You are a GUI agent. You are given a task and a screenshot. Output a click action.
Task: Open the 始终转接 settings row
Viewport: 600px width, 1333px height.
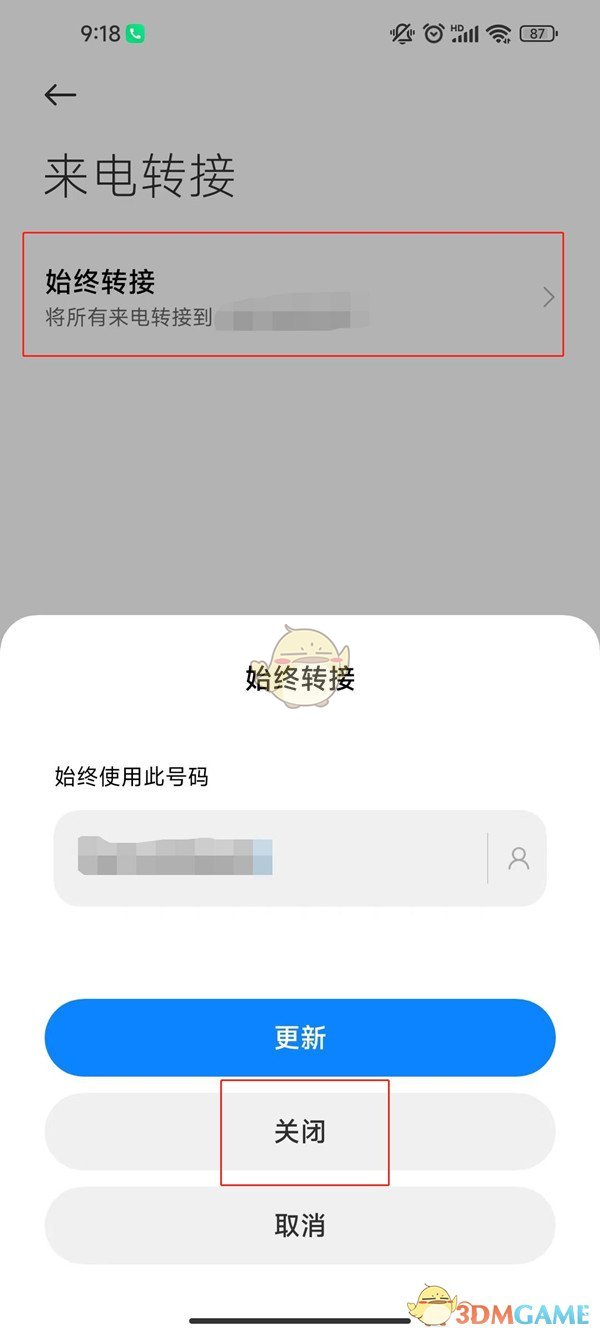[293, 295]
